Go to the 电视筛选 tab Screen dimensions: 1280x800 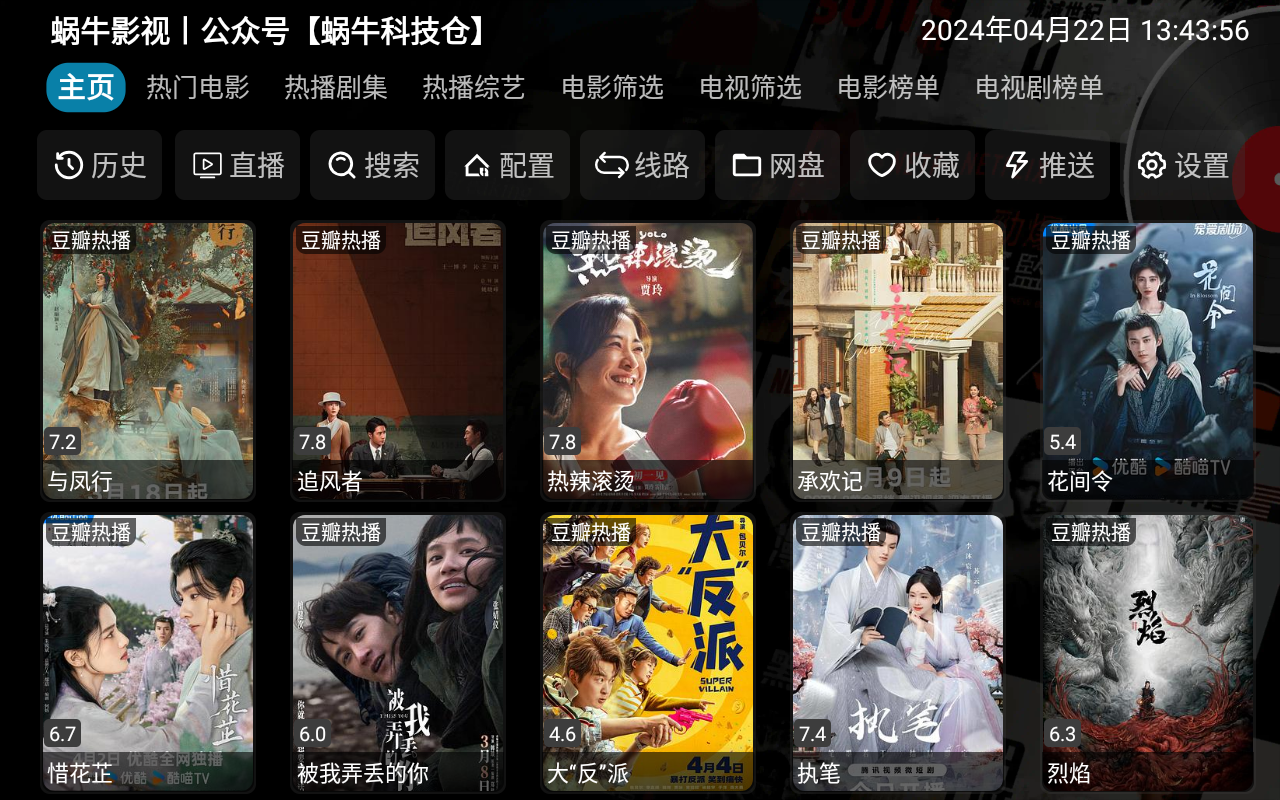coord(750,88)
